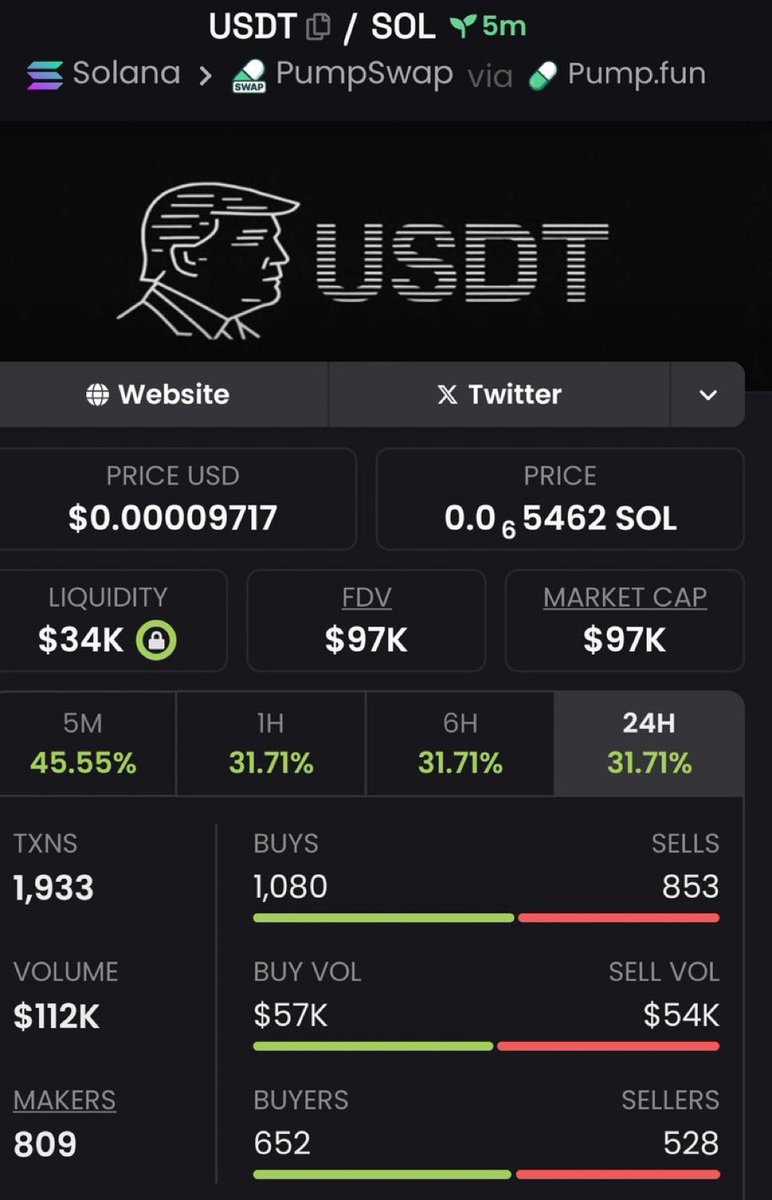Copy the USDT token address

pyautogui.click(x=318, y=27)
